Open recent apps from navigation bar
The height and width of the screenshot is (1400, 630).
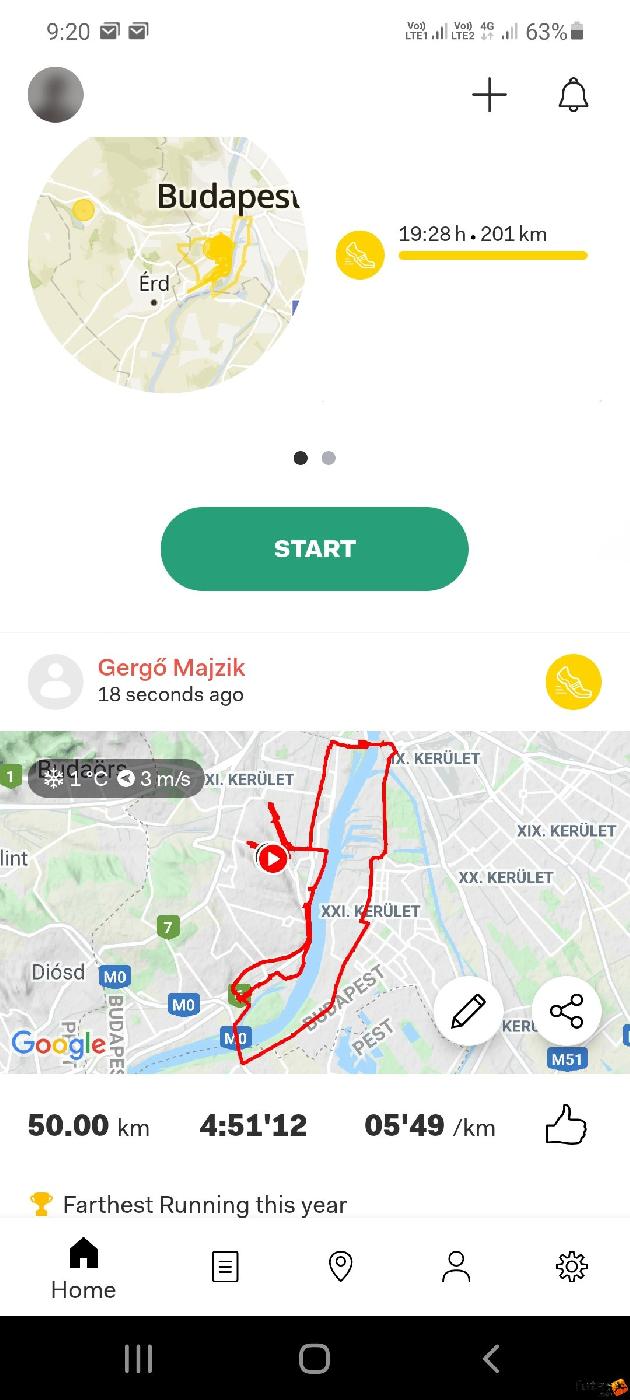138,1358
